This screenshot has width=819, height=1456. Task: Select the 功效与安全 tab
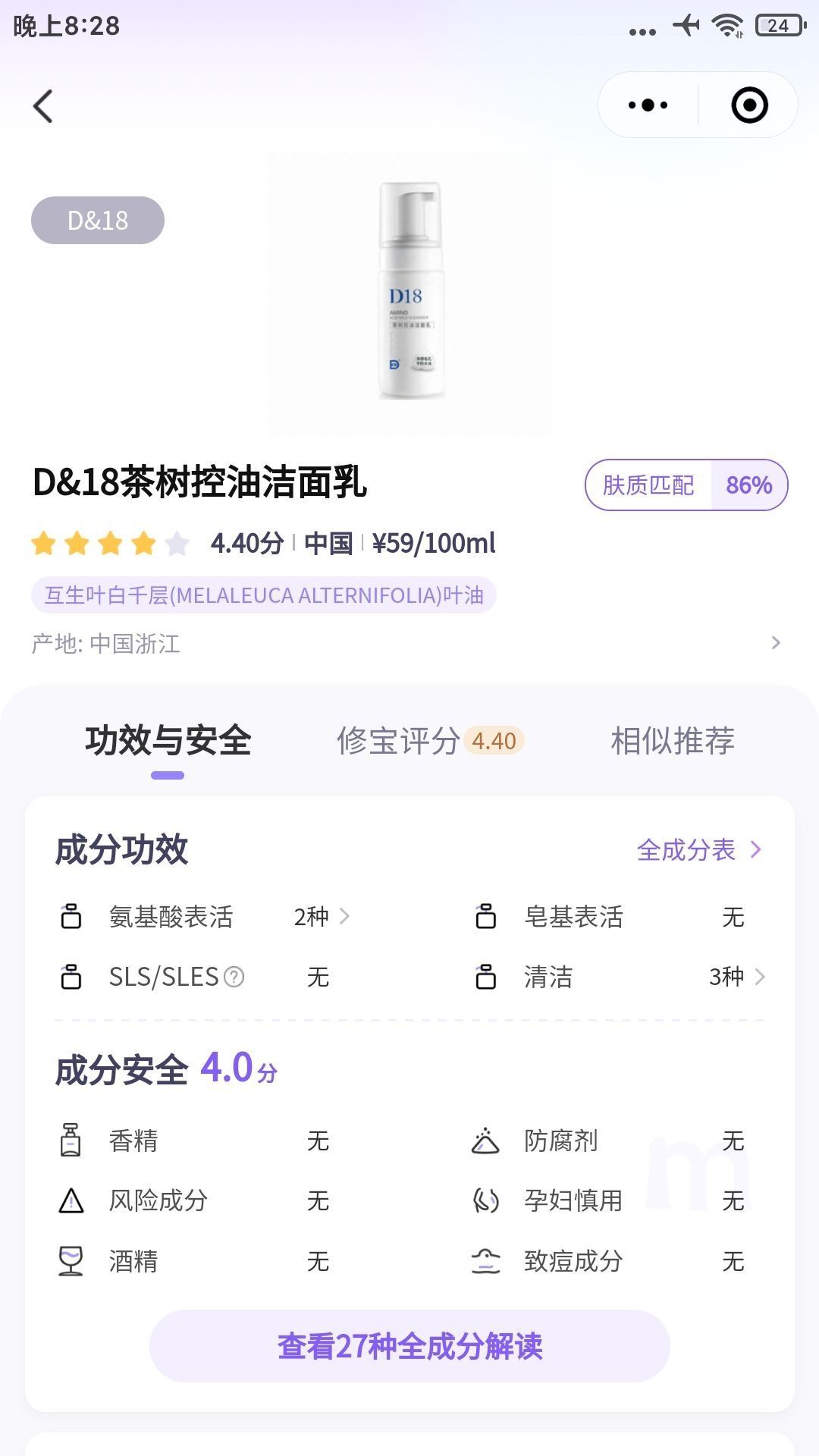(x=168, y=741)
